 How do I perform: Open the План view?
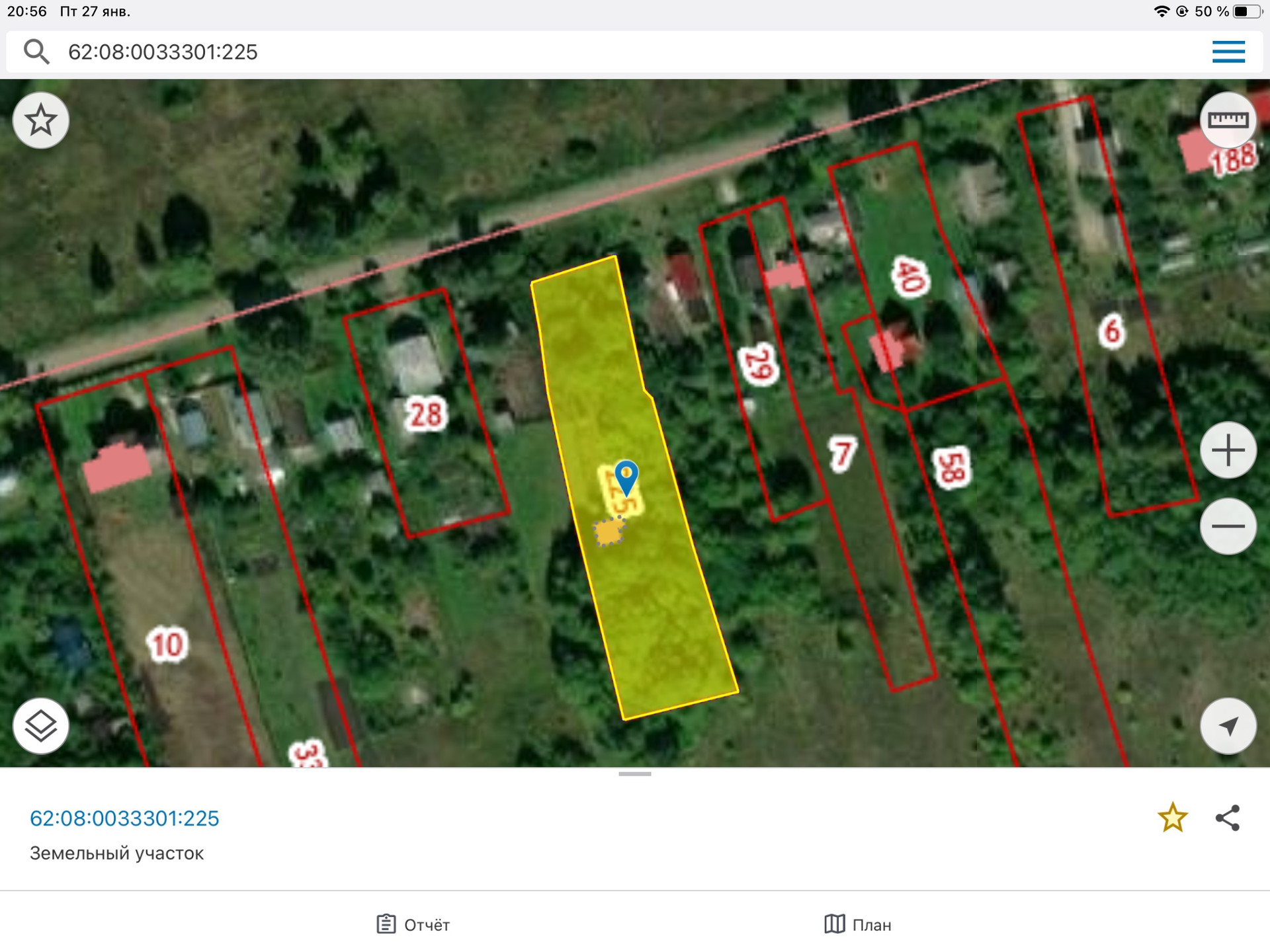pyautogui.click(x=858, y=924)
